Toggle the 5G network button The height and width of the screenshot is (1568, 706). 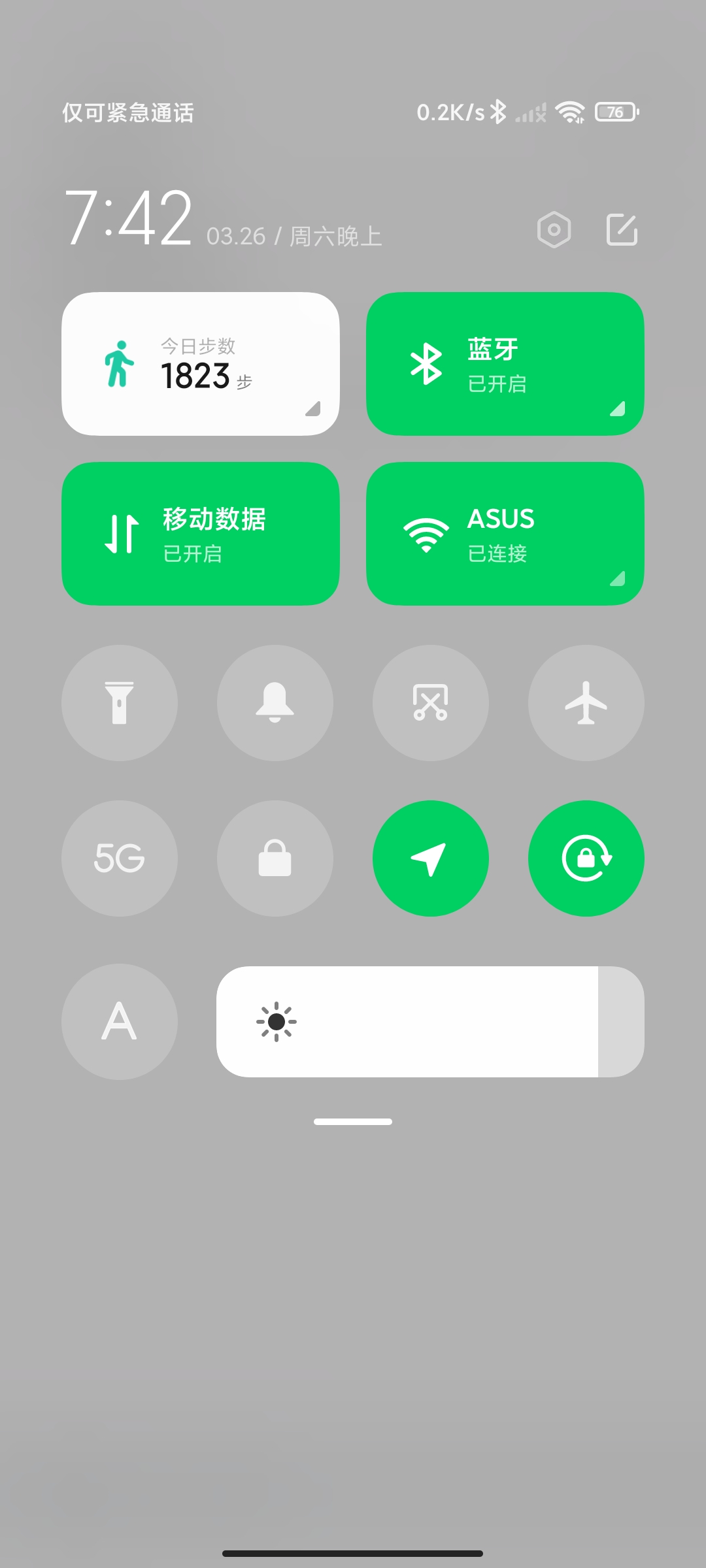pyautogui.click(x=120, y=858)
